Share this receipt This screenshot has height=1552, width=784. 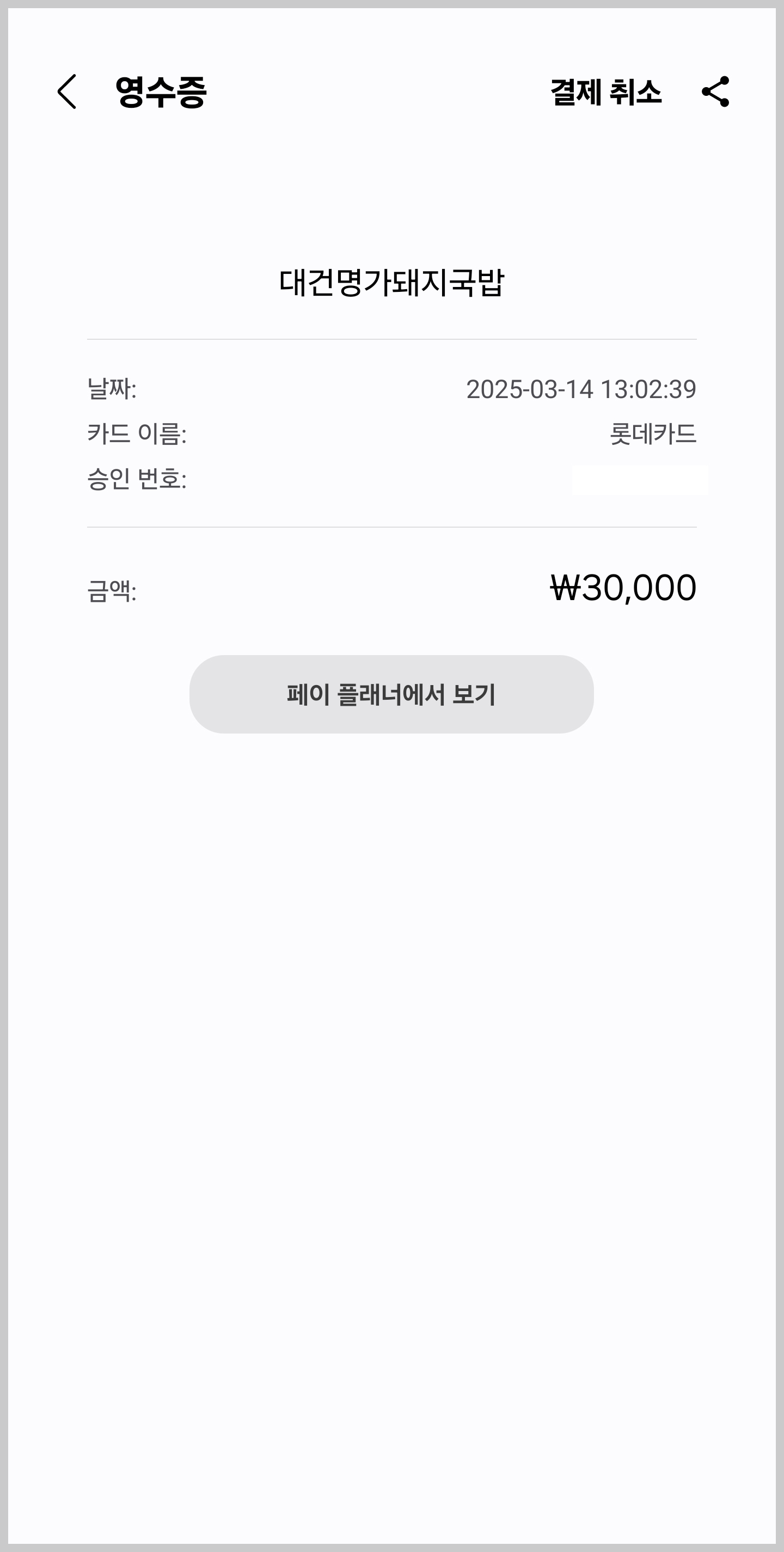coord(715,91)
